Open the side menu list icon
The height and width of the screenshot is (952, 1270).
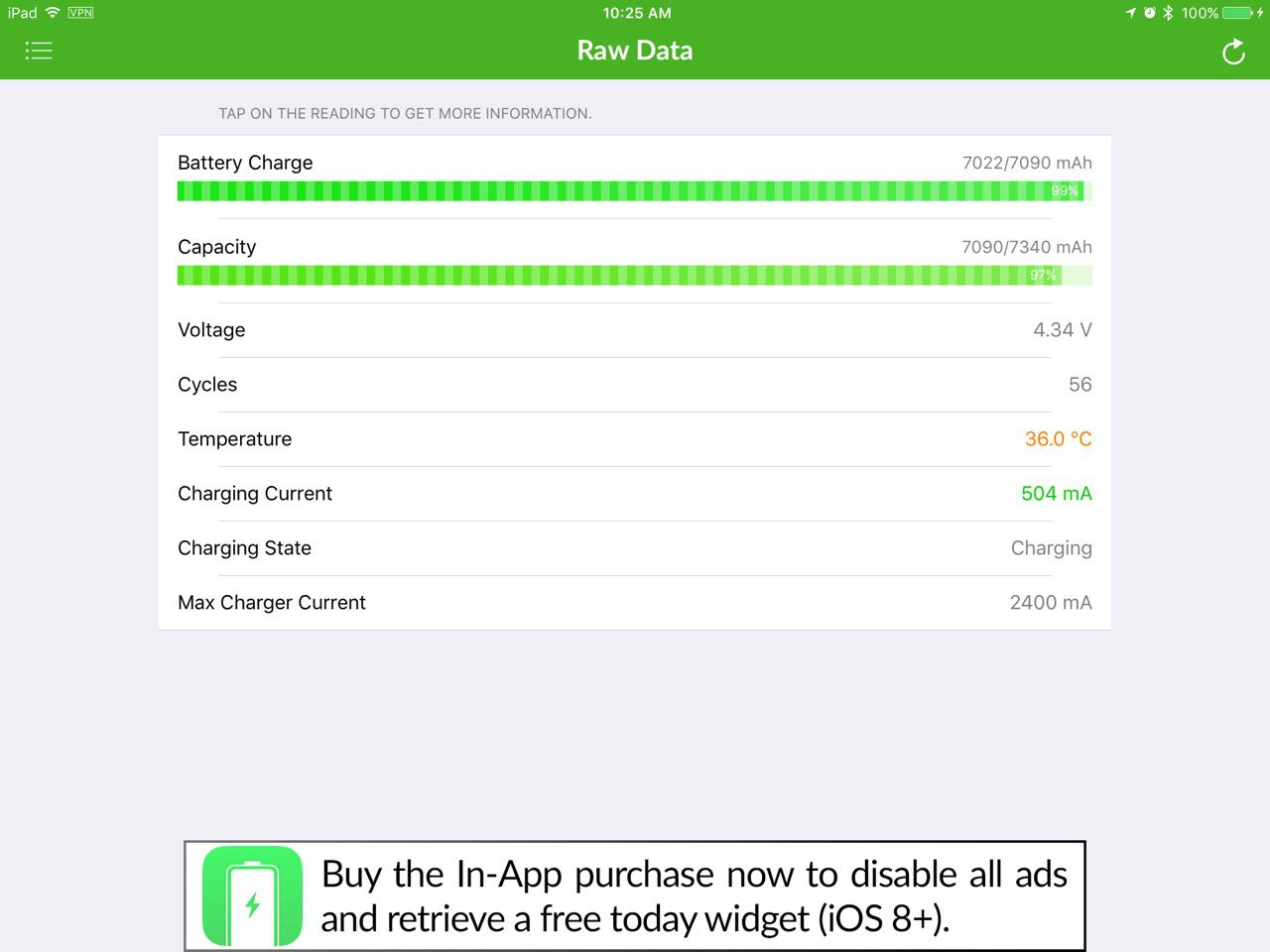(x=39, y=51)
